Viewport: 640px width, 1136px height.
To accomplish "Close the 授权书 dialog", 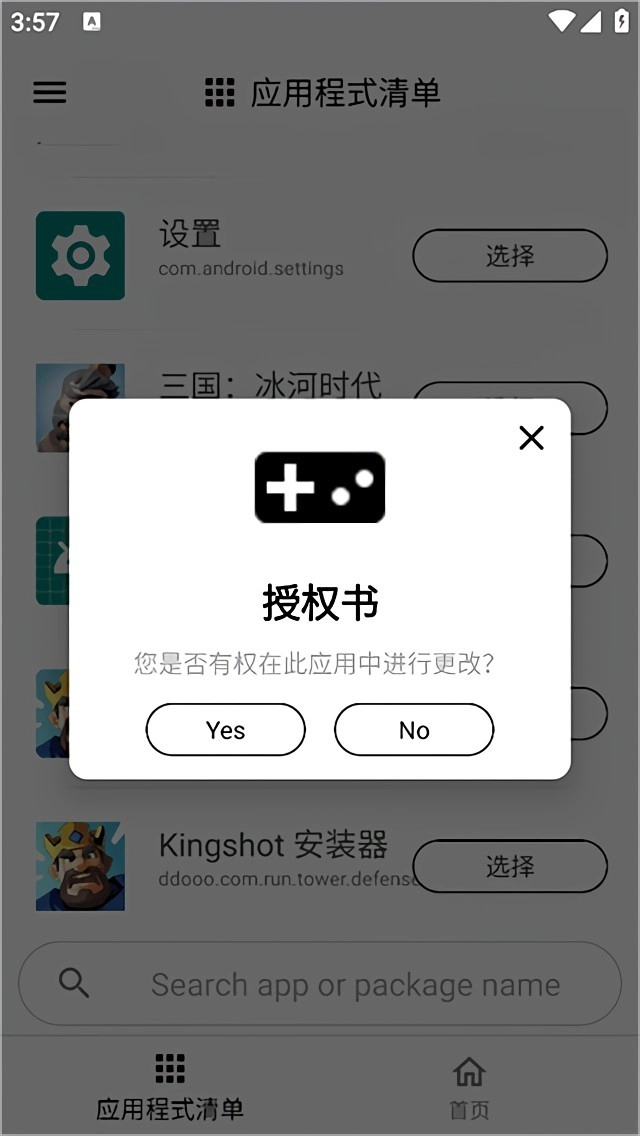I will point(531,437).
